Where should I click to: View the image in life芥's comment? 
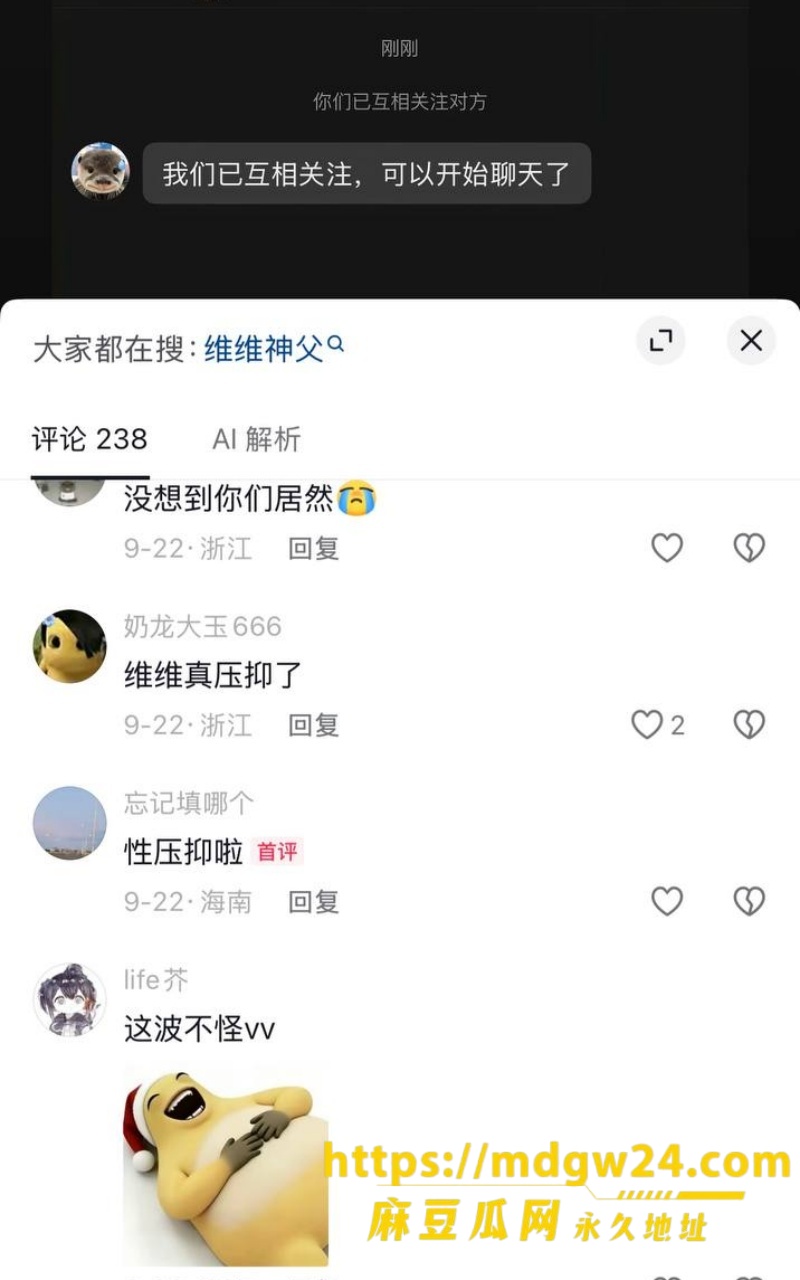[x=226, y=1166]
